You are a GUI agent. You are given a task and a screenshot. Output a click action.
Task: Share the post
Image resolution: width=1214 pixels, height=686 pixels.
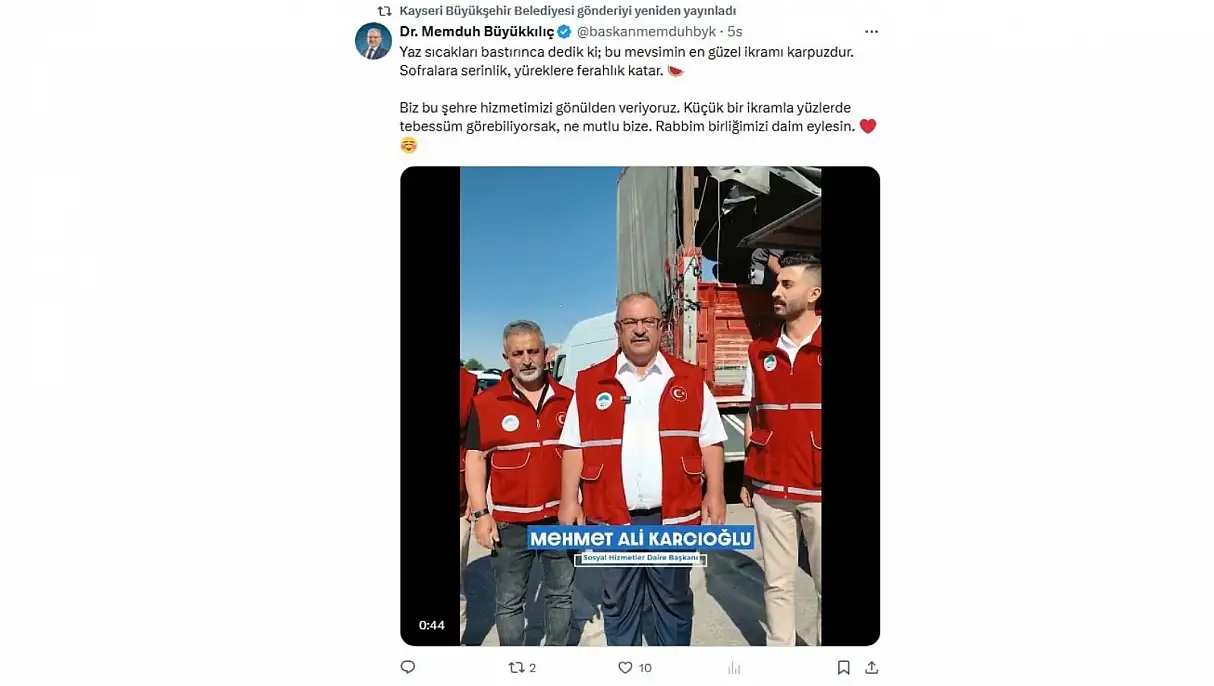point(871,667)
